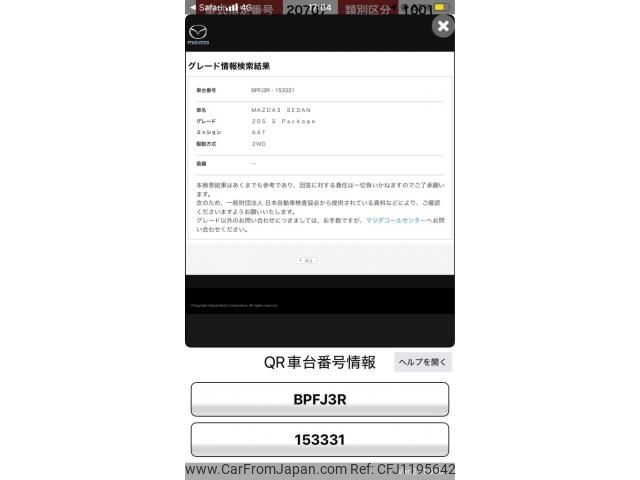Tap the BPFJ3R model code button

[x=319, y=399]
